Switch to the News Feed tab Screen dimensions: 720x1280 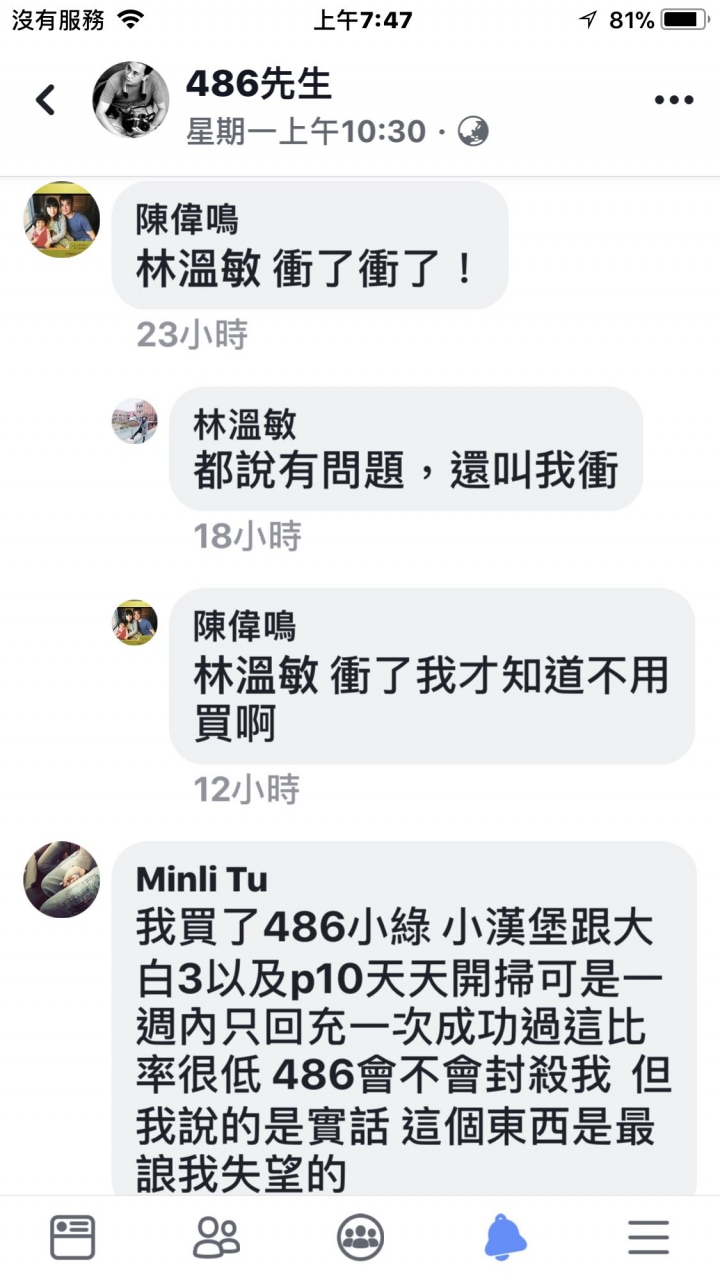[x=72, y=1237]
